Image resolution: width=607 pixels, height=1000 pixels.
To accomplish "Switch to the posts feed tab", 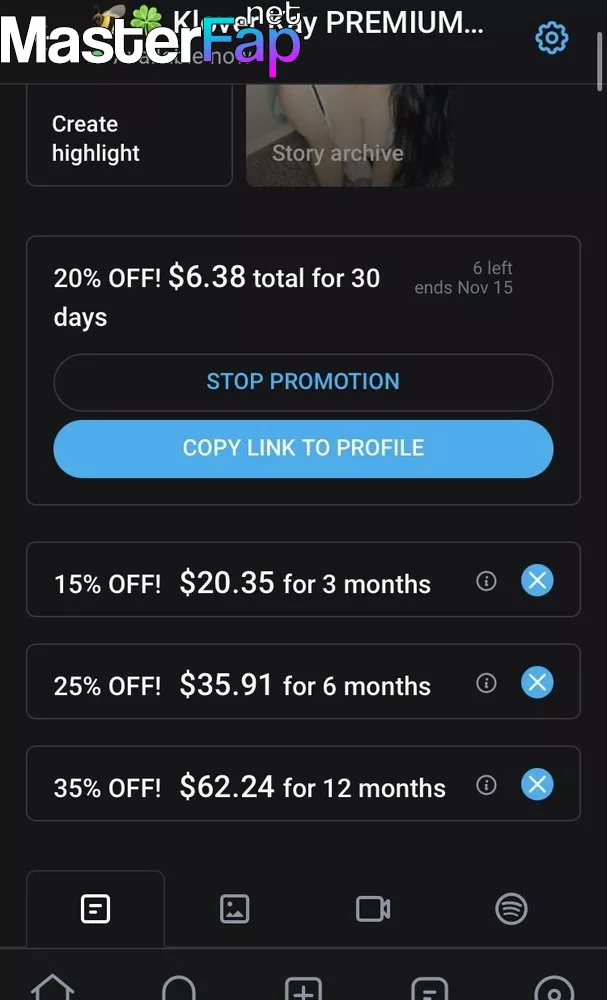I will 96,909.
